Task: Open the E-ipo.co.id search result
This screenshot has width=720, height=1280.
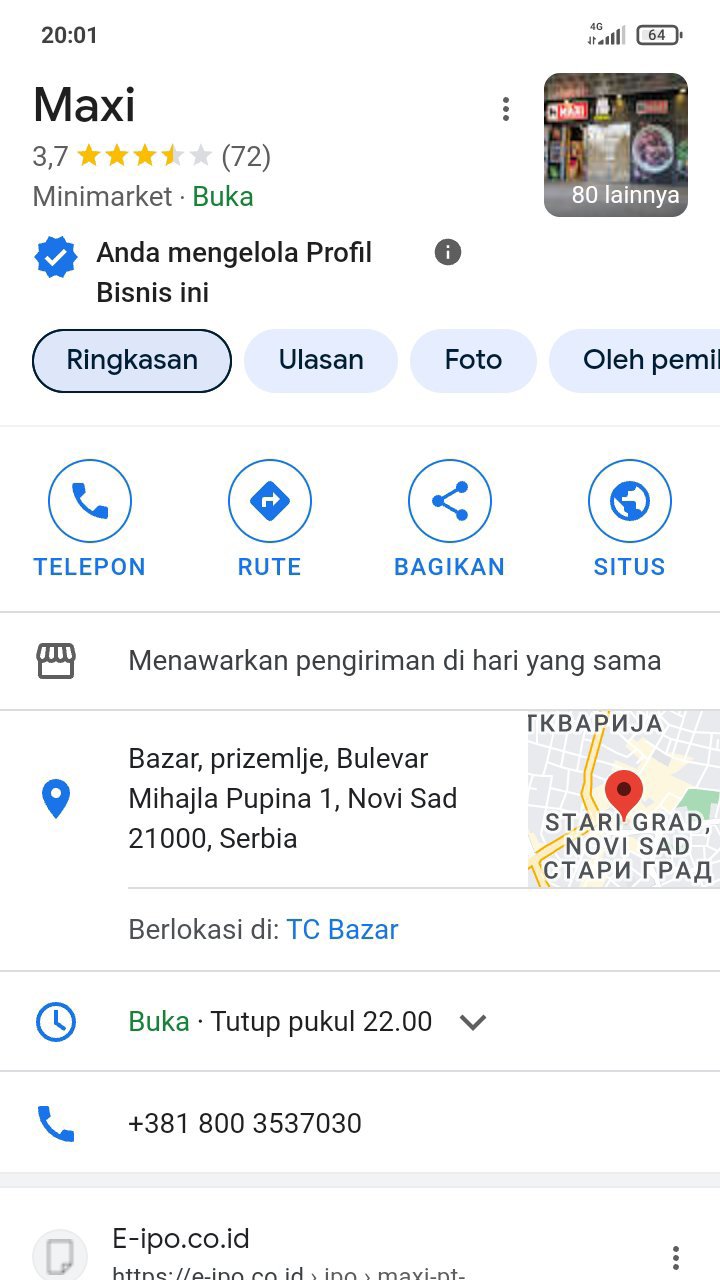Action: pyautogui.click(x=182, y=1239)
